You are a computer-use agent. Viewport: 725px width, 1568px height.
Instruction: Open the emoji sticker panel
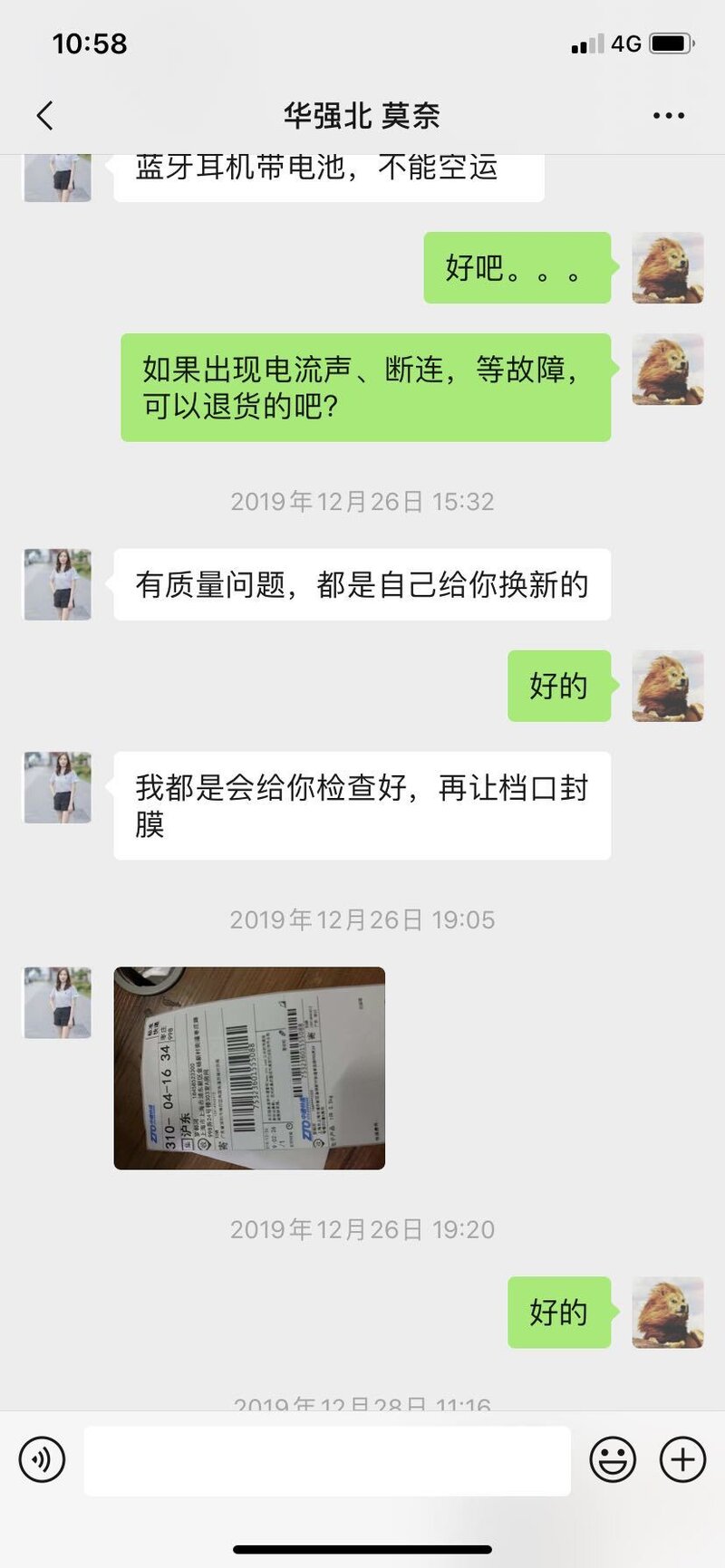[x=613, y=1459]
